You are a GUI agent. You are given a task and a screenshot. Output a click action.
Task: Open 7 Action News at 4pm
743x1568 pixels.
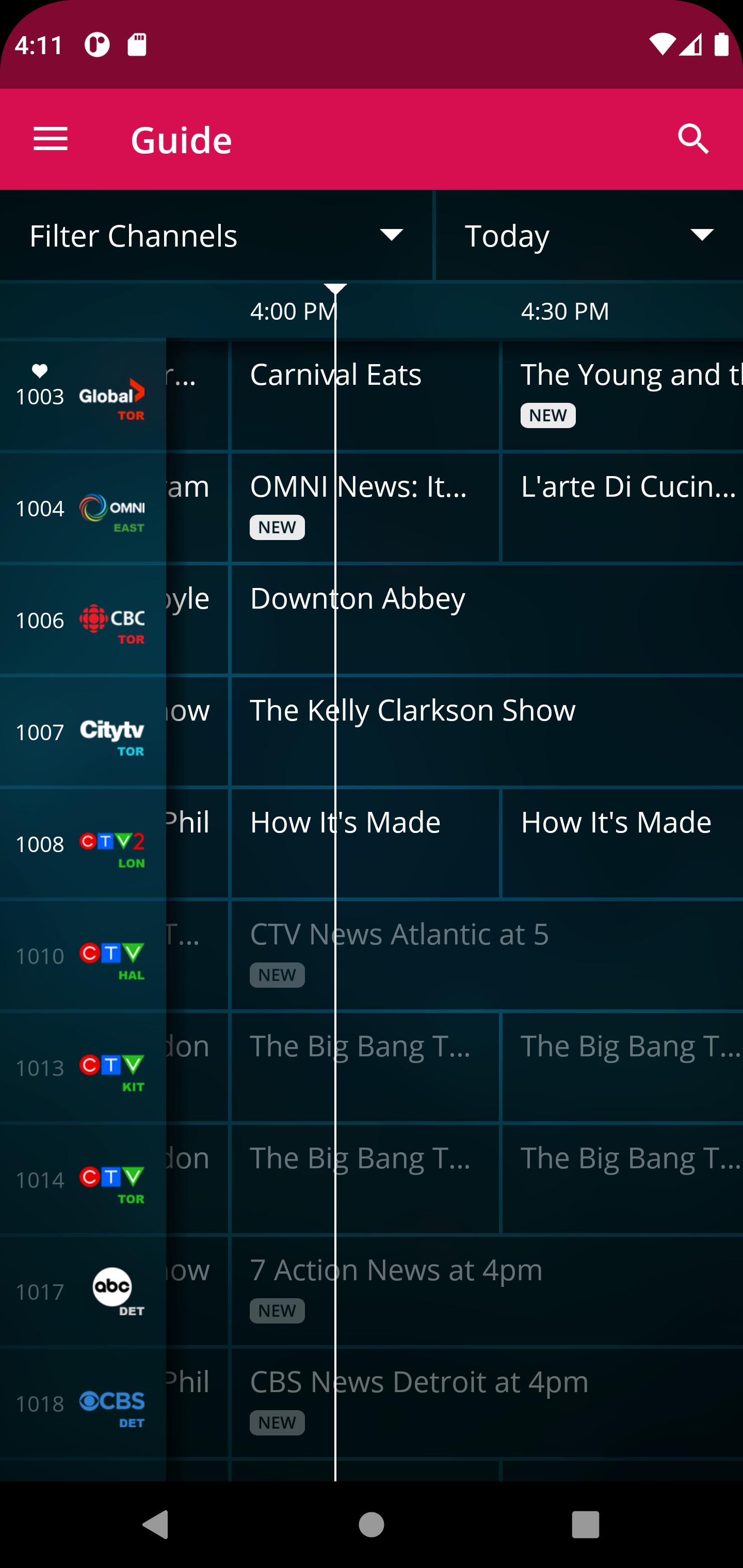[487, 1292]
